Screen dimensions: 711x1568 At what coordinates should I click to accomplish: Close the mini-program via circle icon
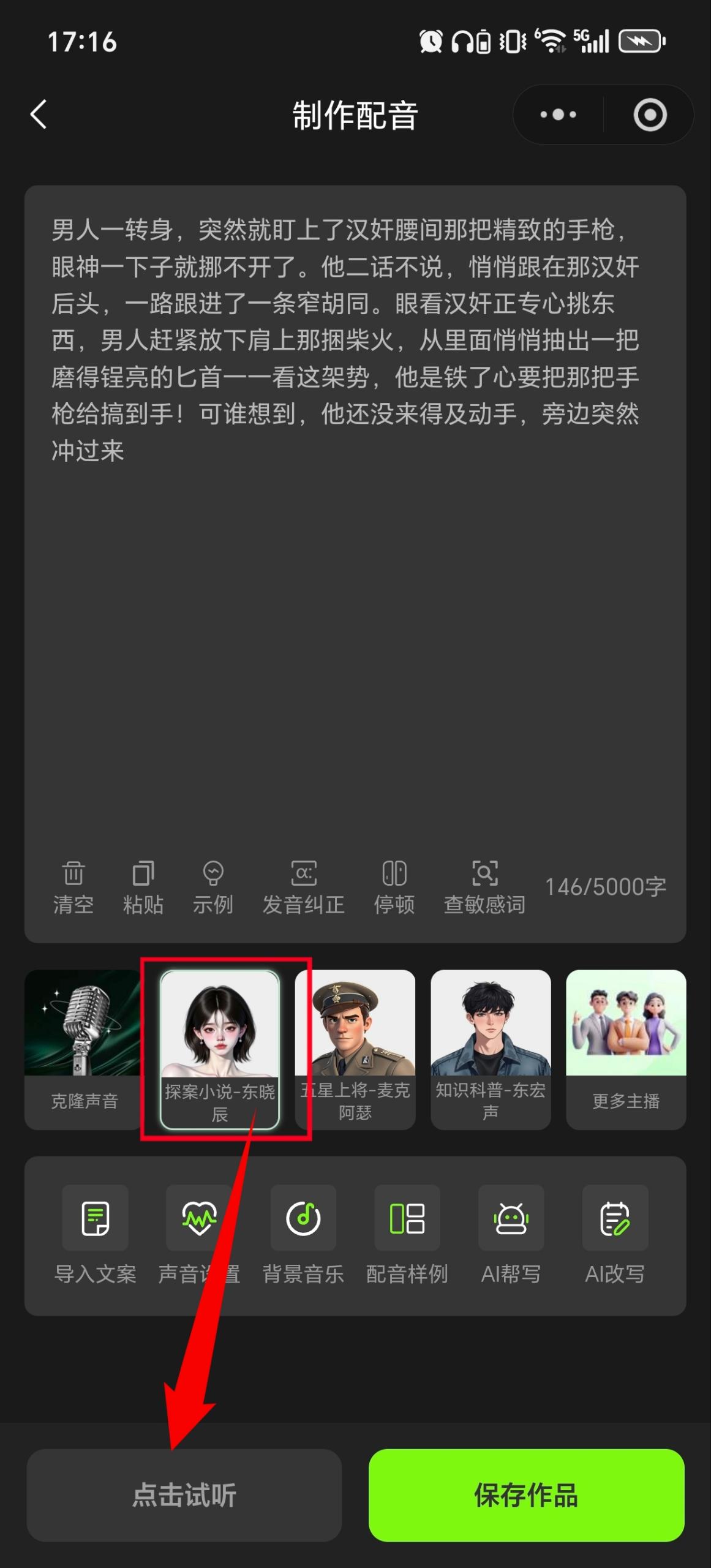pos(649,115)
